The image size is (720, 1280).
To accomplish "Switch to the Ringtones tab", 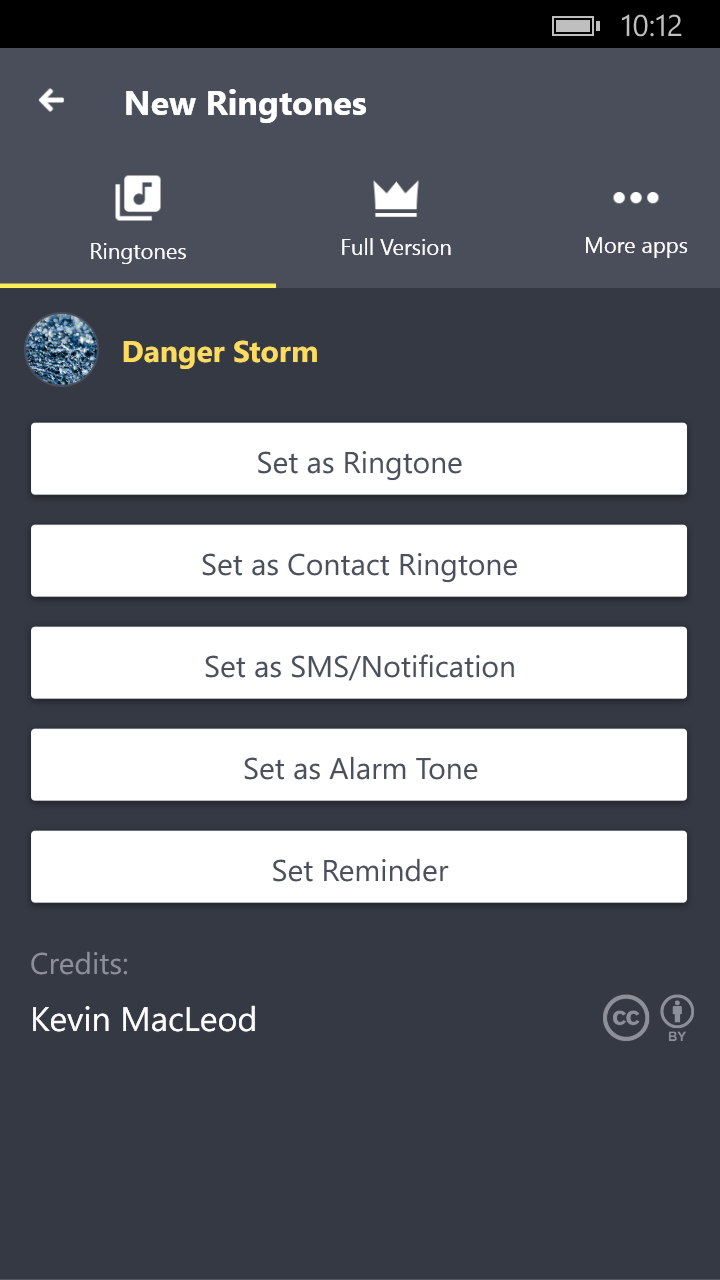I will point(138,220).
